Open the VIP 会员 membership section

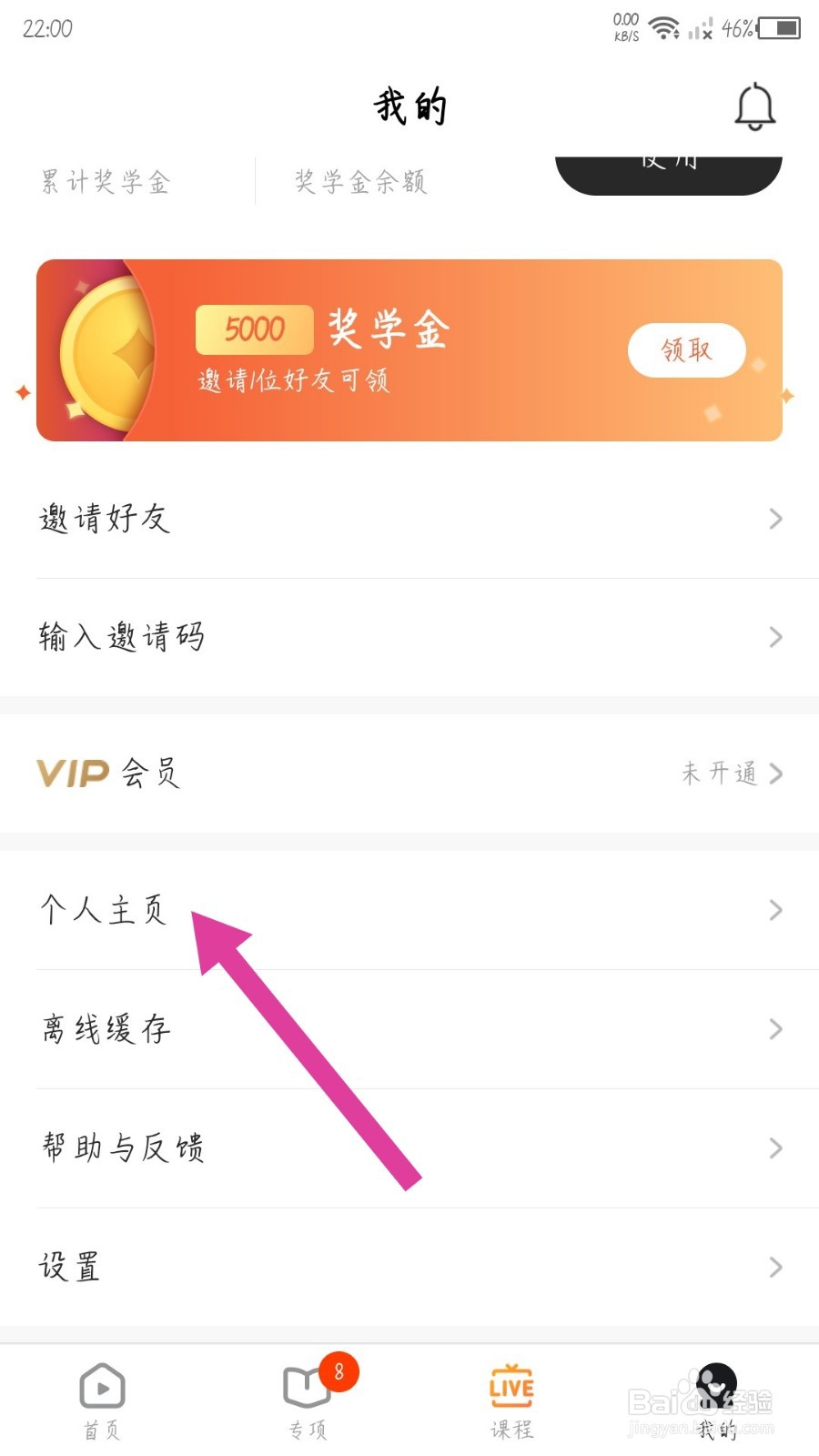(109, 775)
